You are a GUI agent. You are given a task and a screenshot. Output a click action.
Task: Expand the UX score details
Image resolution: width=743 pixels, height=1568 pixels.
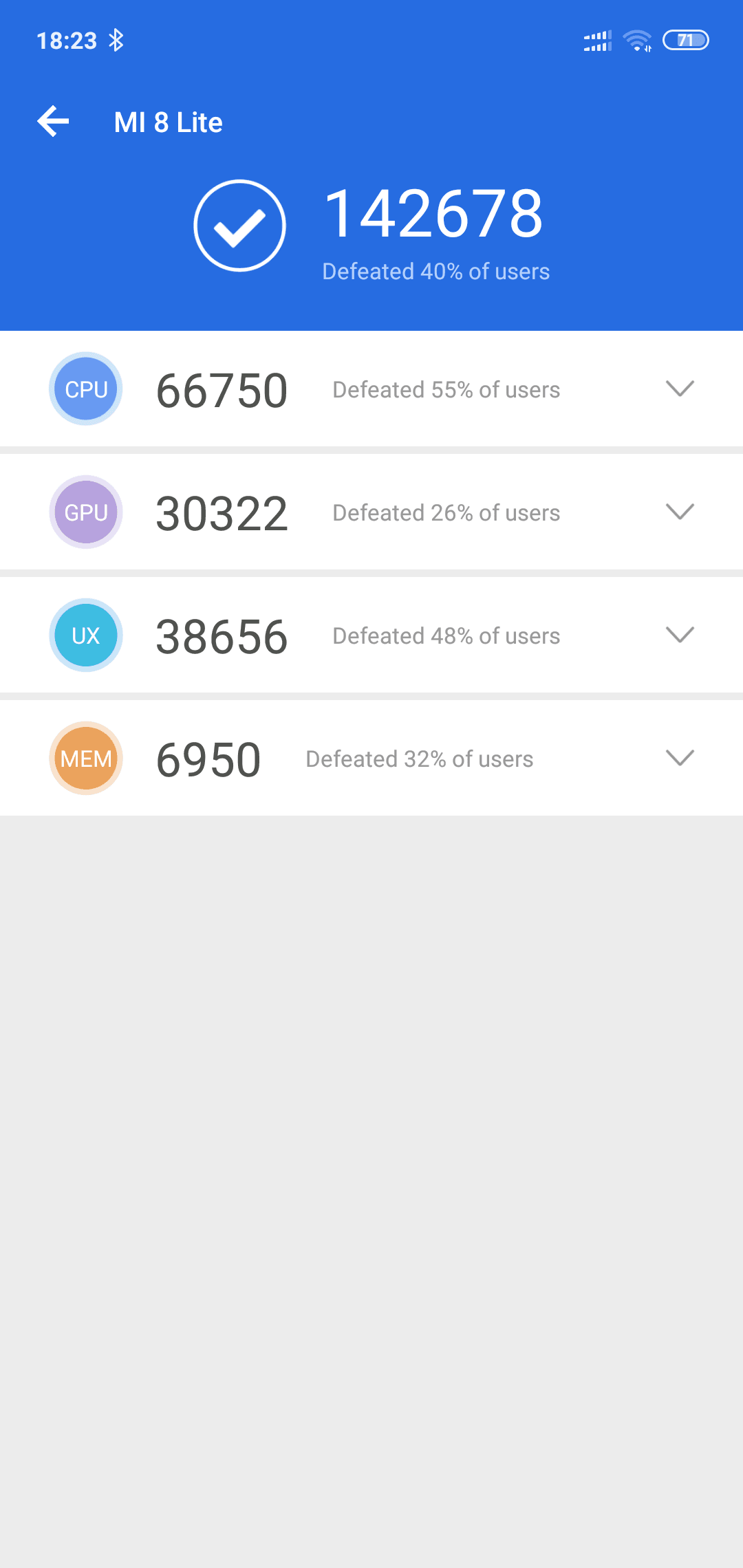click(680, 635)
